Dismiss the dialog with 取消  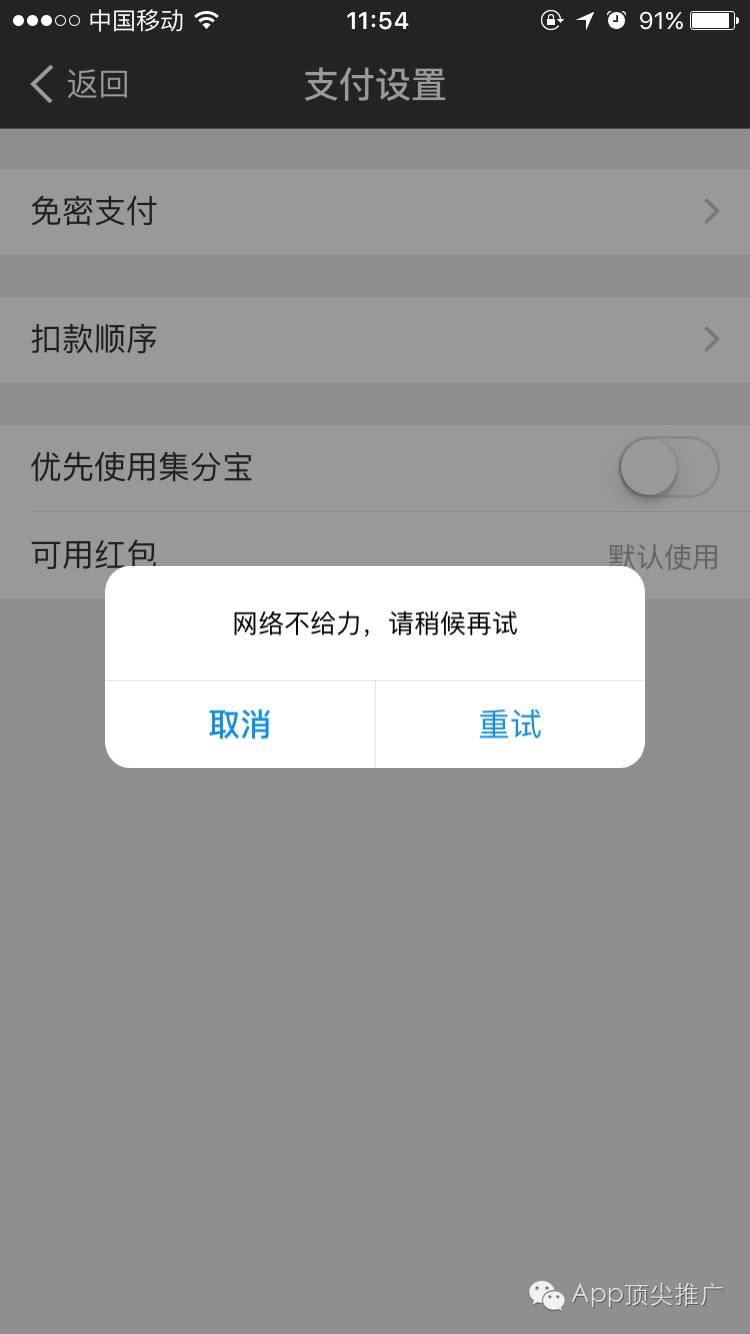240,724
